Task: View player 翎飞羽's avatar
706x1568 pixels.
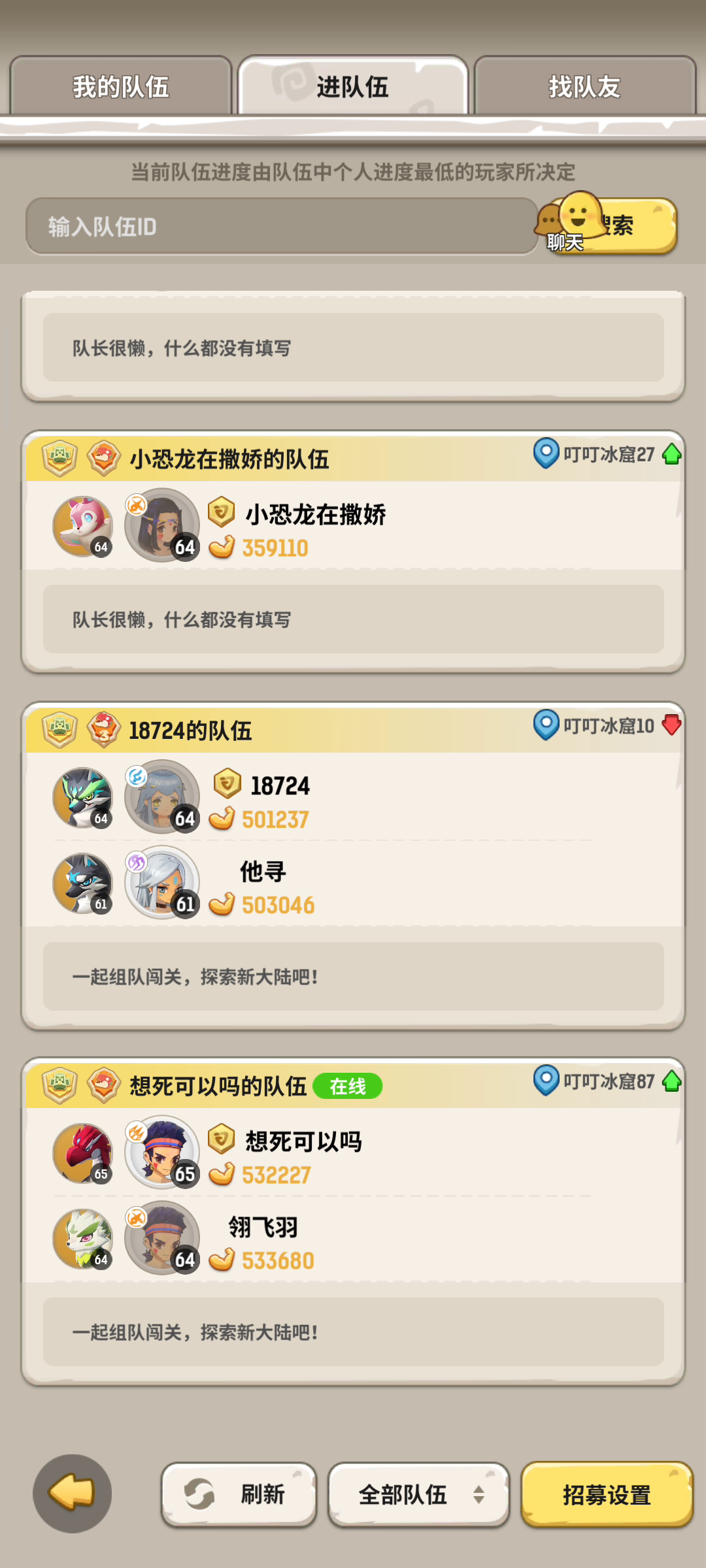Action: [x=162, y=1238]
